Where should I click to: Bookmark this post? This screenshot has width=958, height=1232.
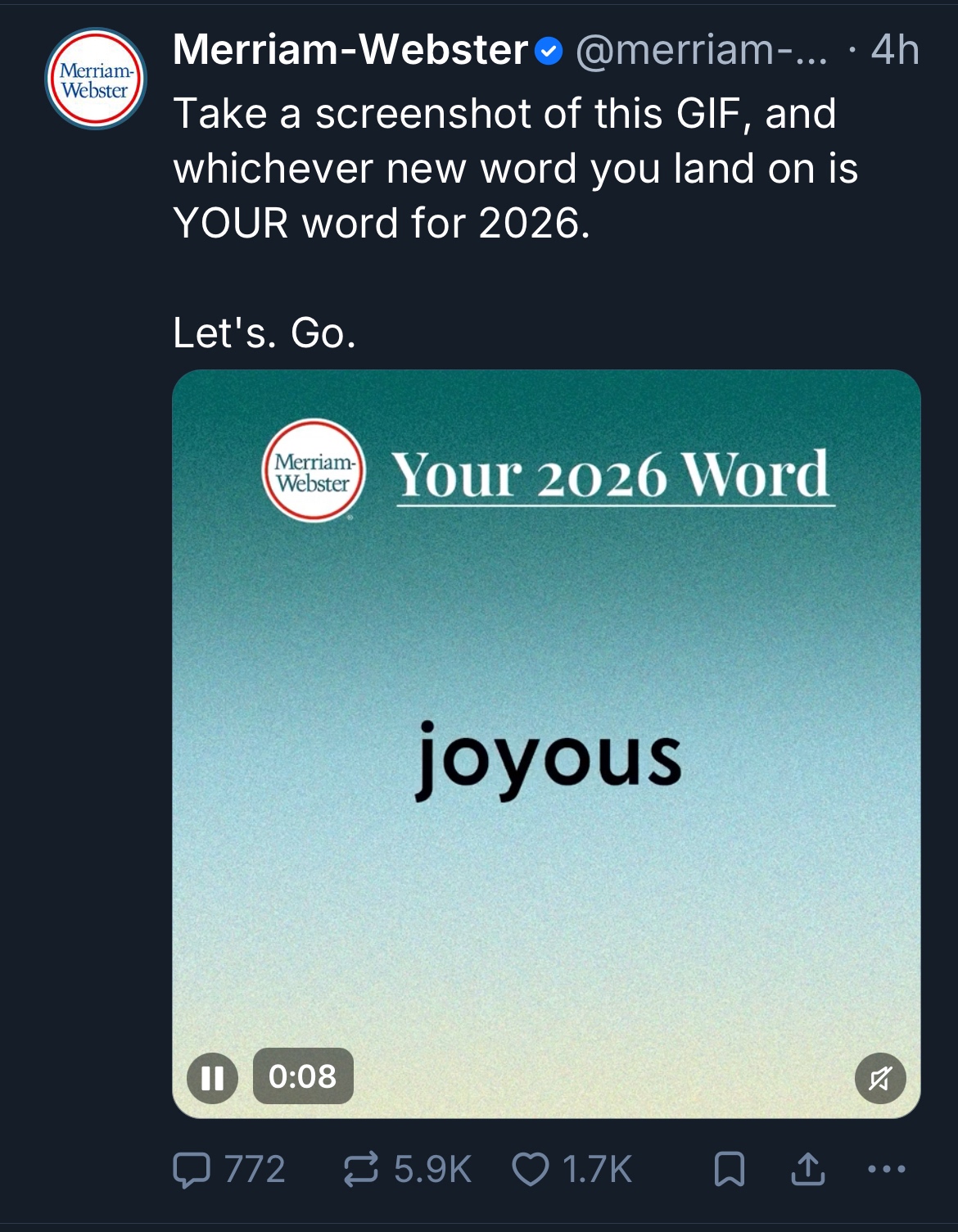point(729,1169)
